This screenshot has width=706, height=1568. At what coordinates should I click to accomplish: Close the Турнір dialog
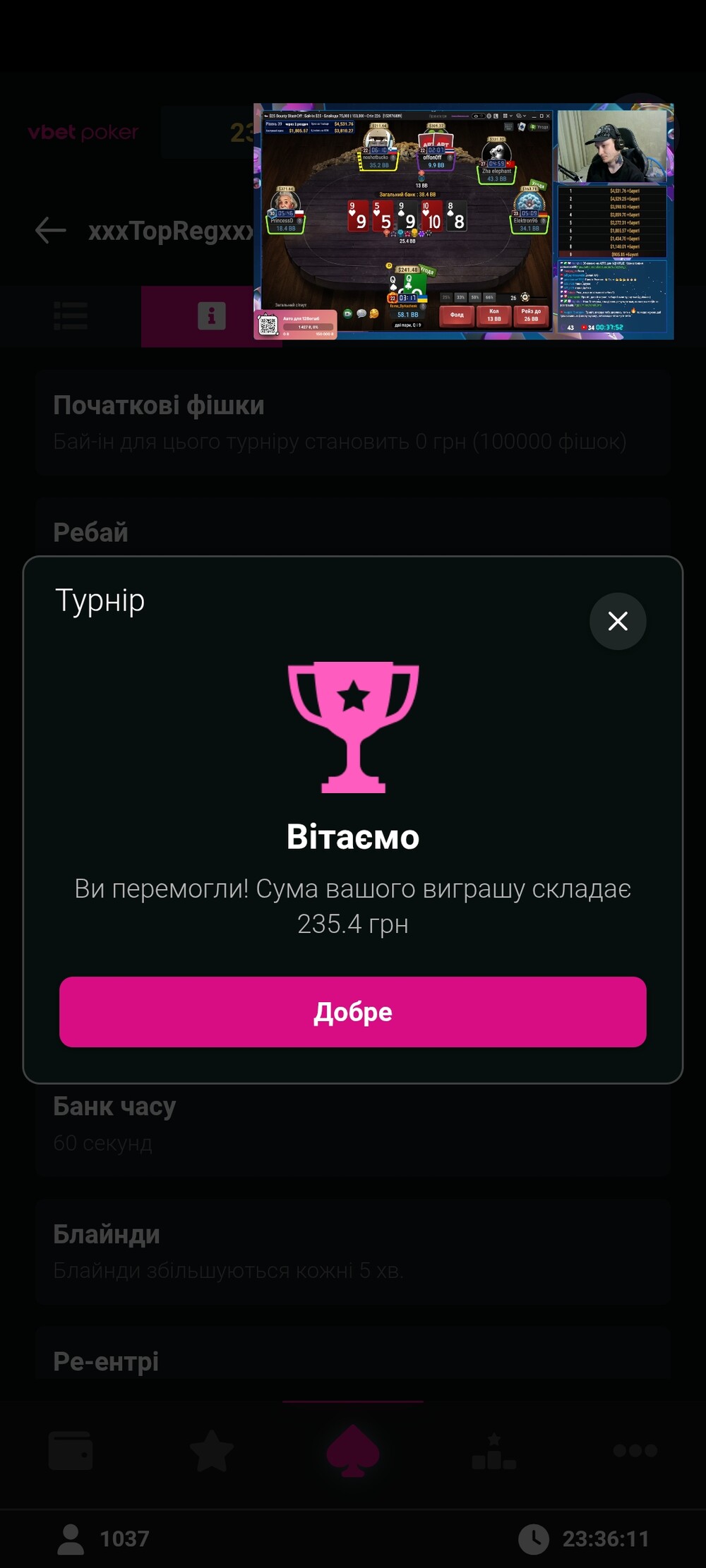tap(618, 621)
